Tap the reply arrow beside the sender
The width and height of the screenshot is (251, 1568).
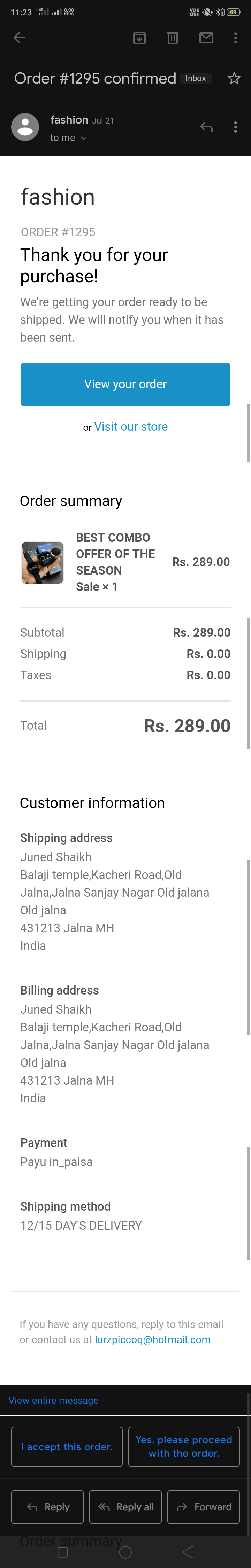pos(206,127)
